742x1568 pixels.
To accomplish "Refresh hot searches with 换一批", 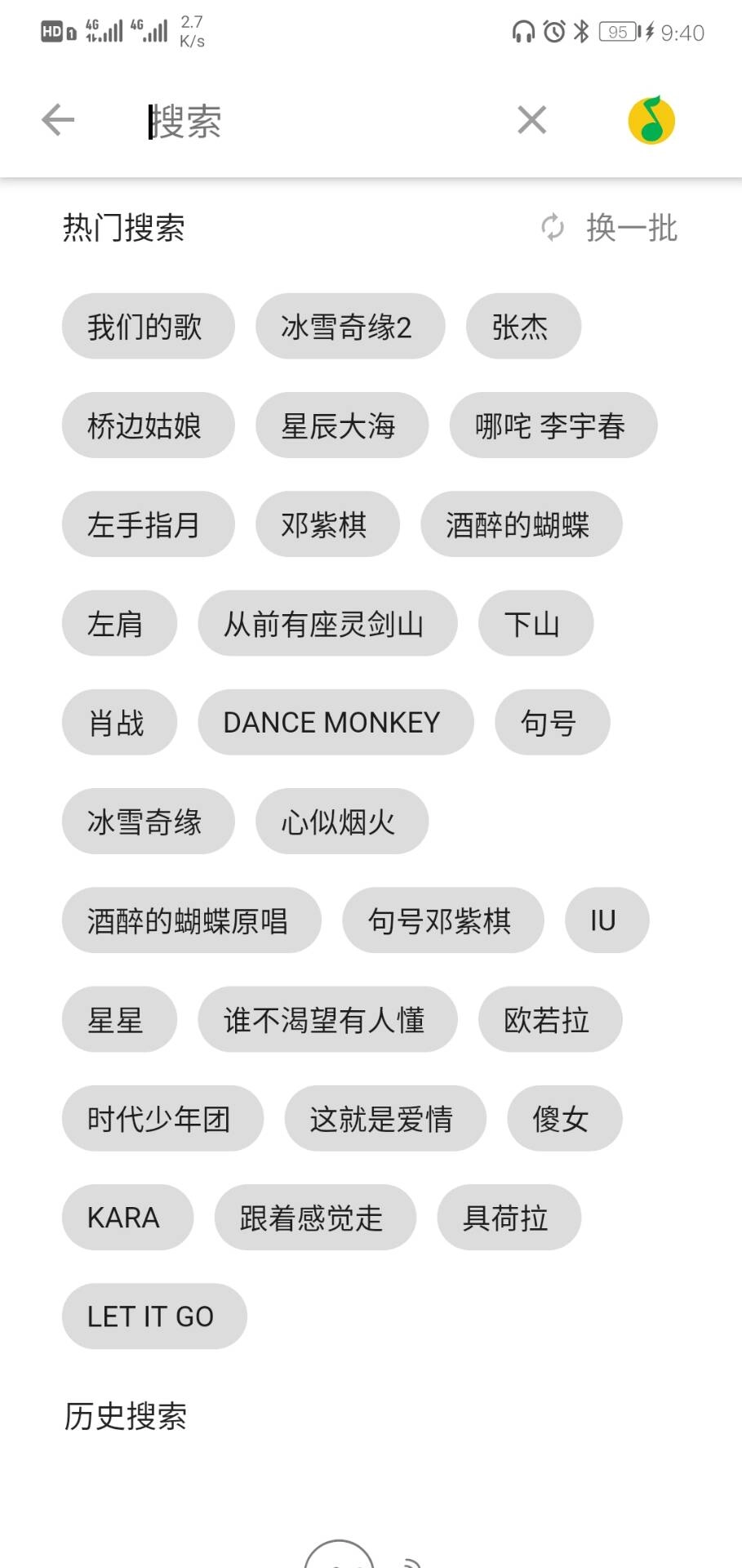I will coord(610,228).
